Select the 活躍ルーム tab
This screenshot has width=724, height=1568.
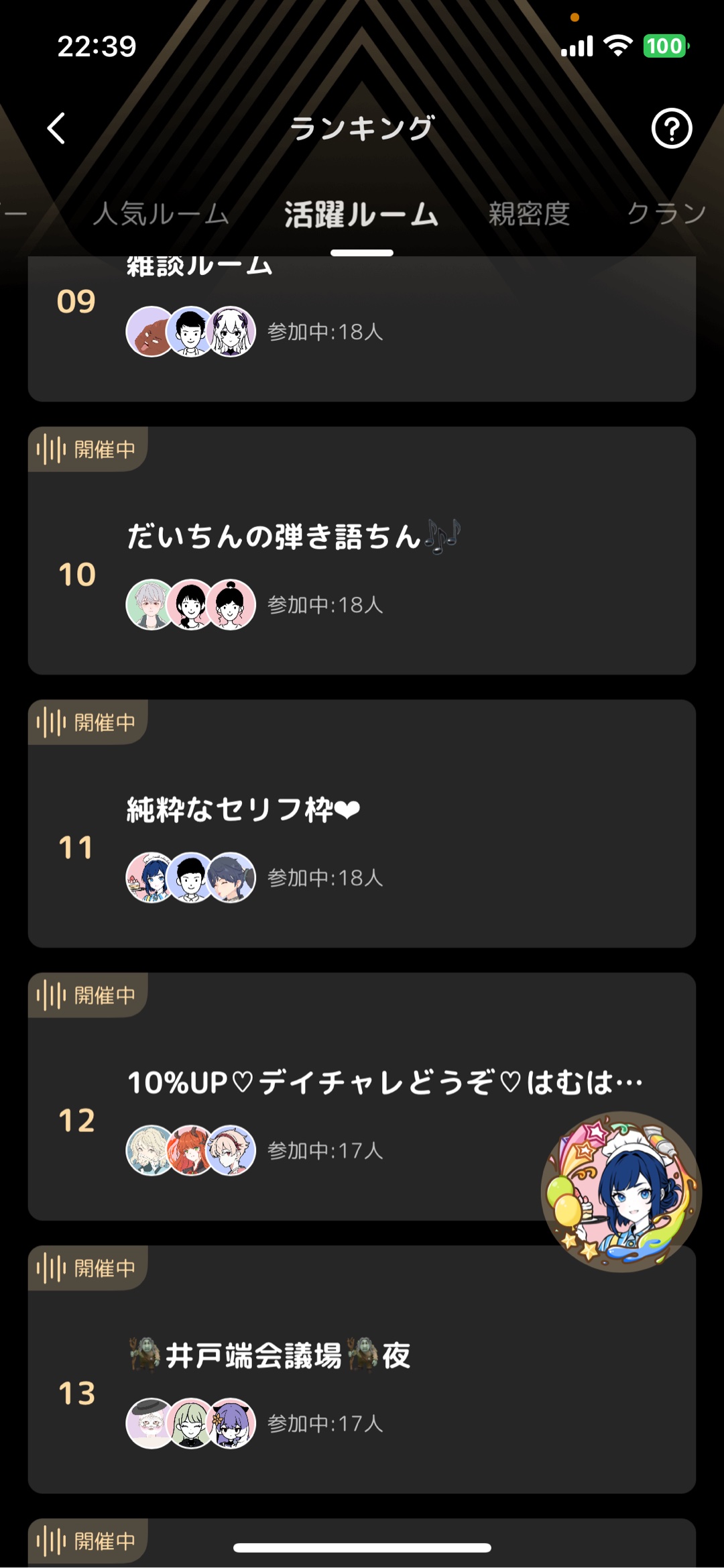pos(361,215)
